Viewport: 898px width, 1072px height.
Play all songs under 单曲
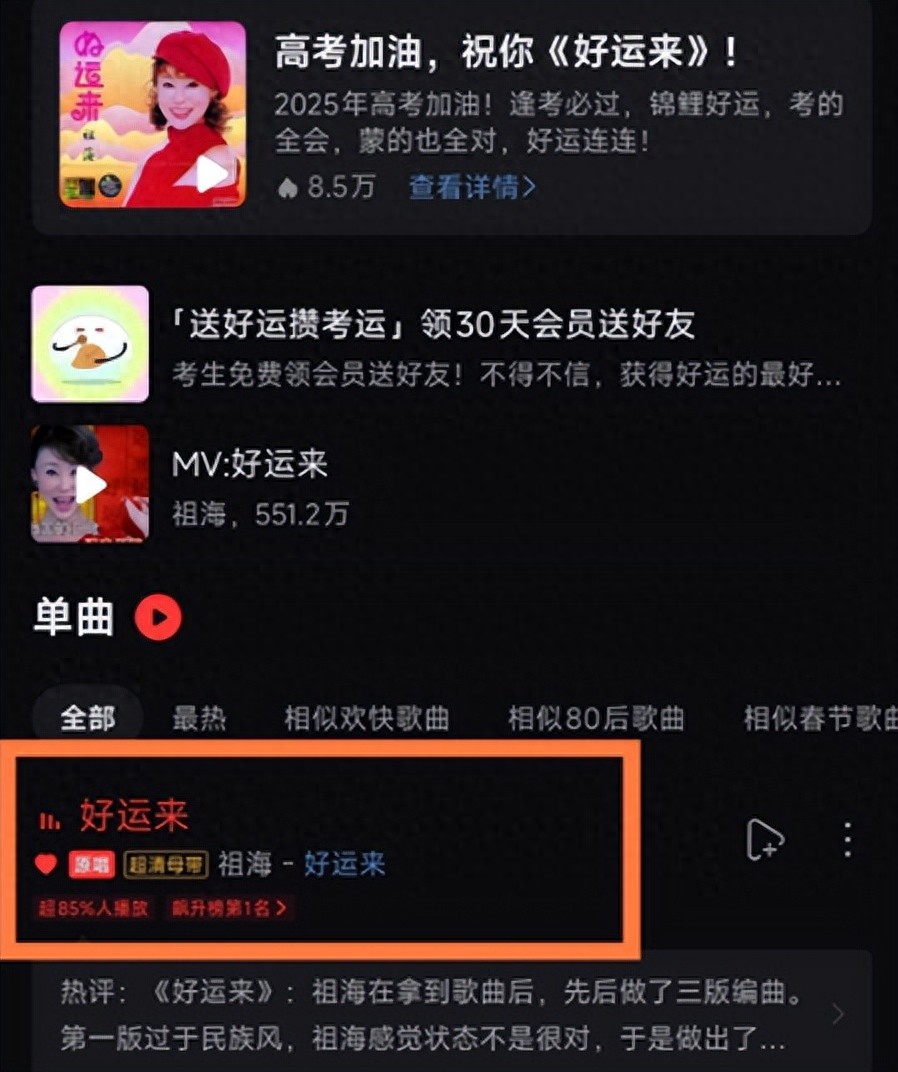[158, 618]
